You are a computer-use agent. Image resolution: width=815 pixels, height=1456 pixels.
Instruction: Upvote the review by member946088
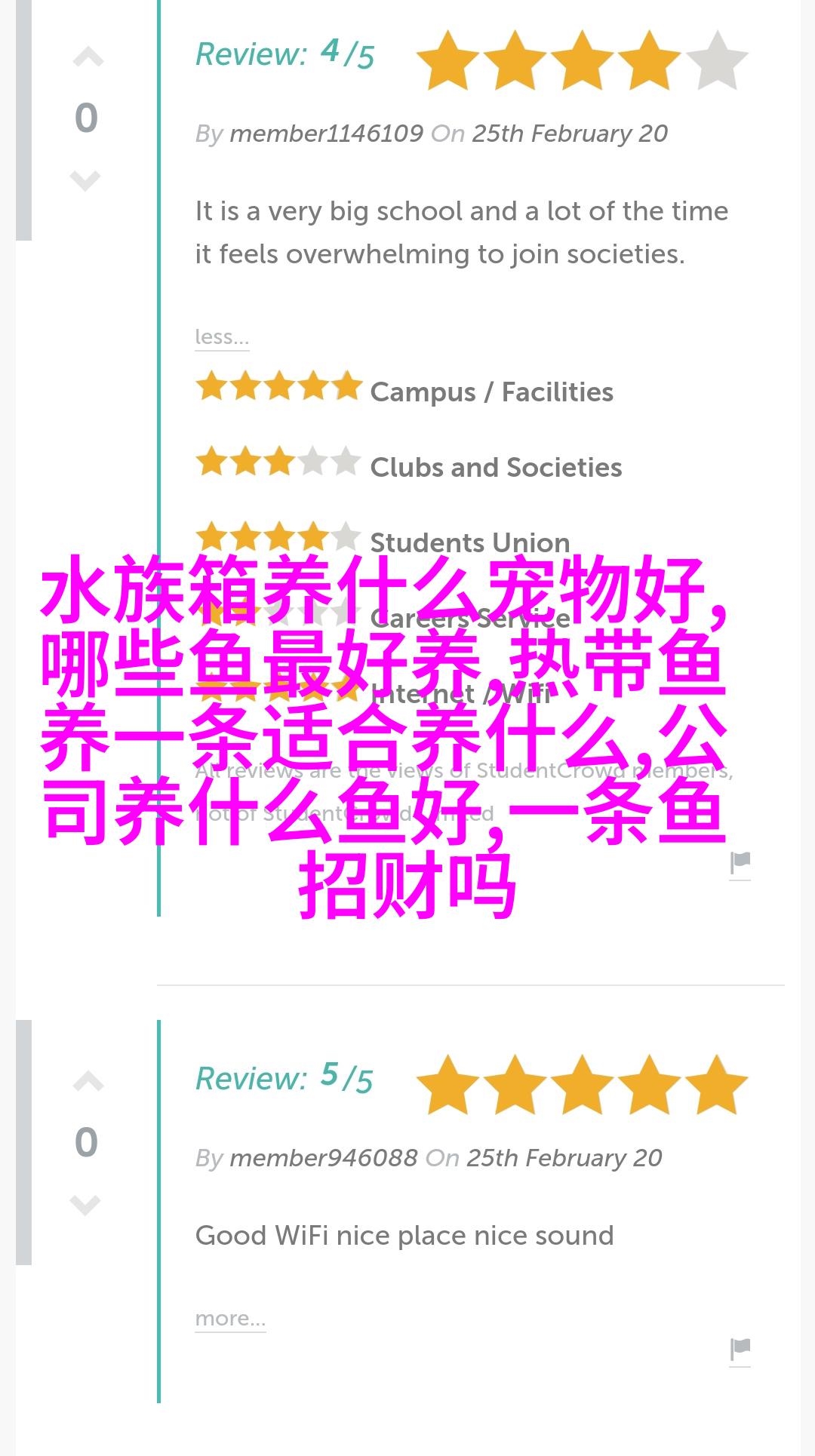88,1083
